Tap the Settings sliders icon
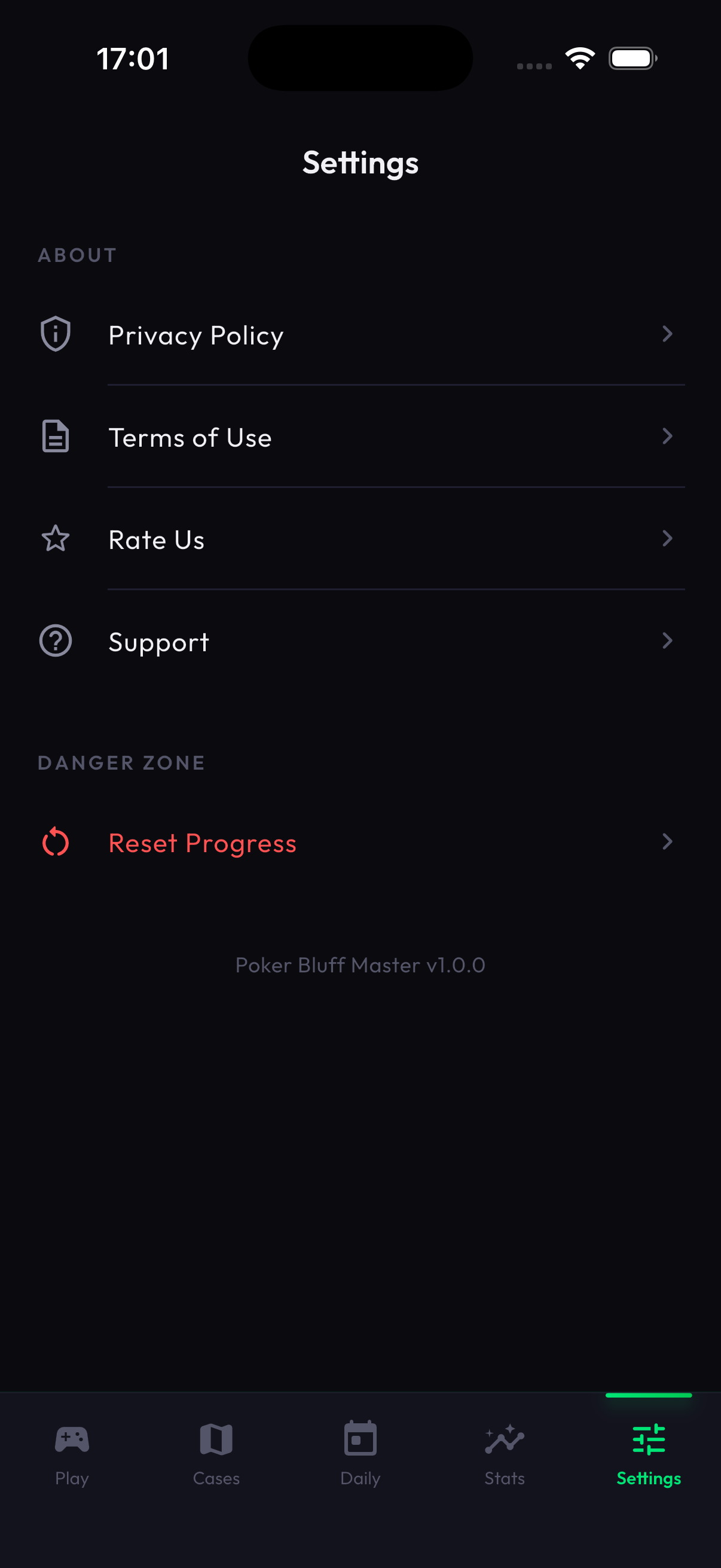Viewport: 721px width, 1568px height. point(649,1440)
